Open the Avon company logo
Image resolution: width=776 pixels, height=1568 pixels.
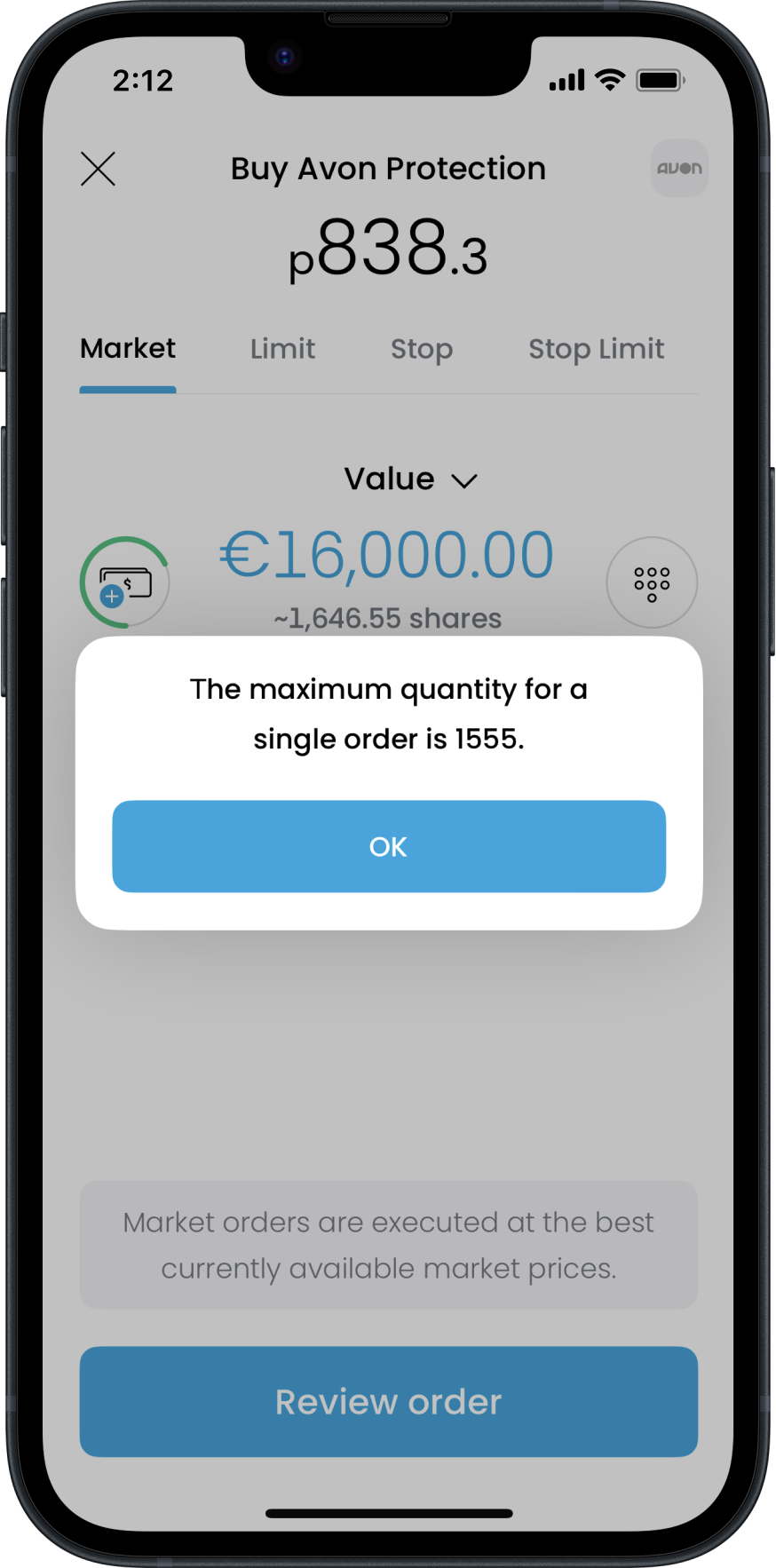coord(679,169)
